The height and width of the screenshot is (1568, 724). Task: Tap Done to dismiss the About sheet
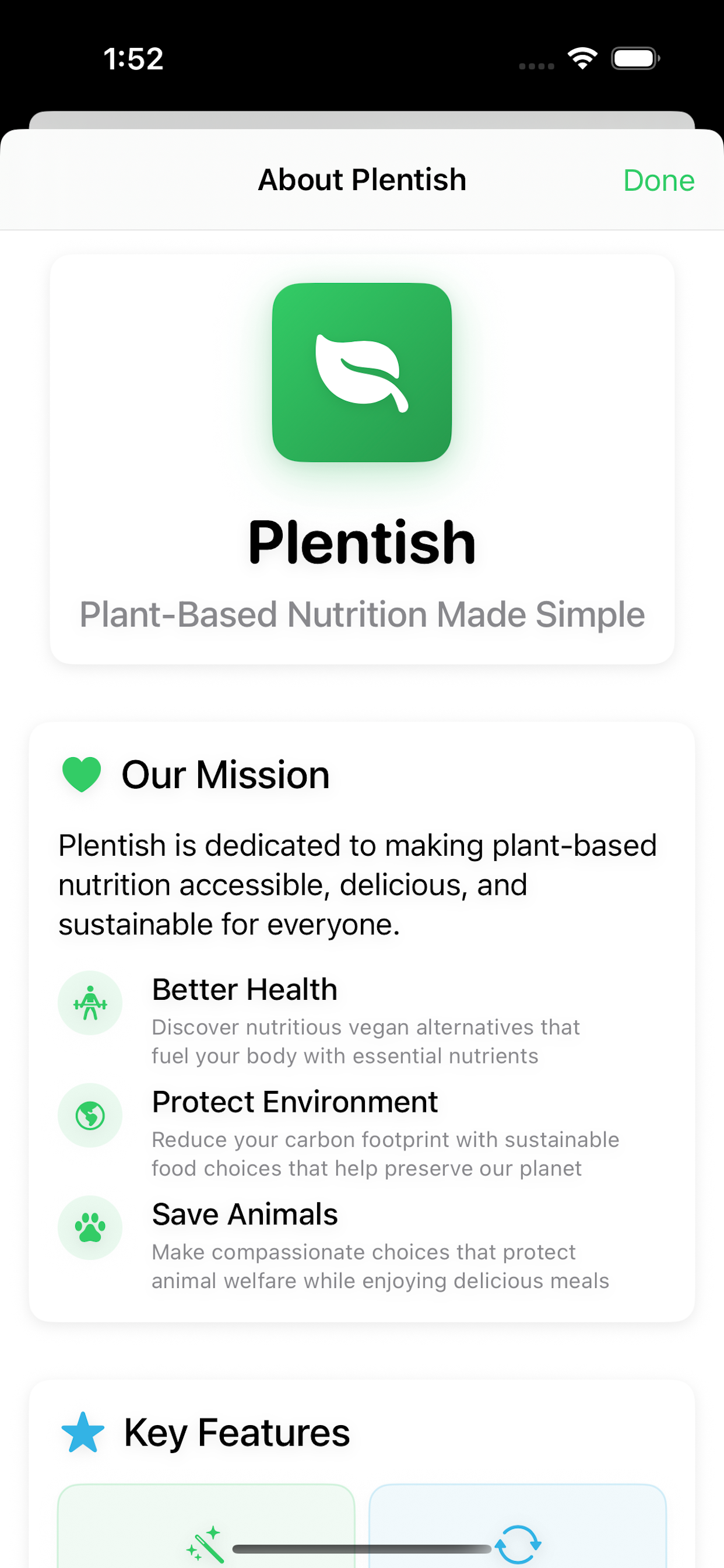(x=658, y=180)
